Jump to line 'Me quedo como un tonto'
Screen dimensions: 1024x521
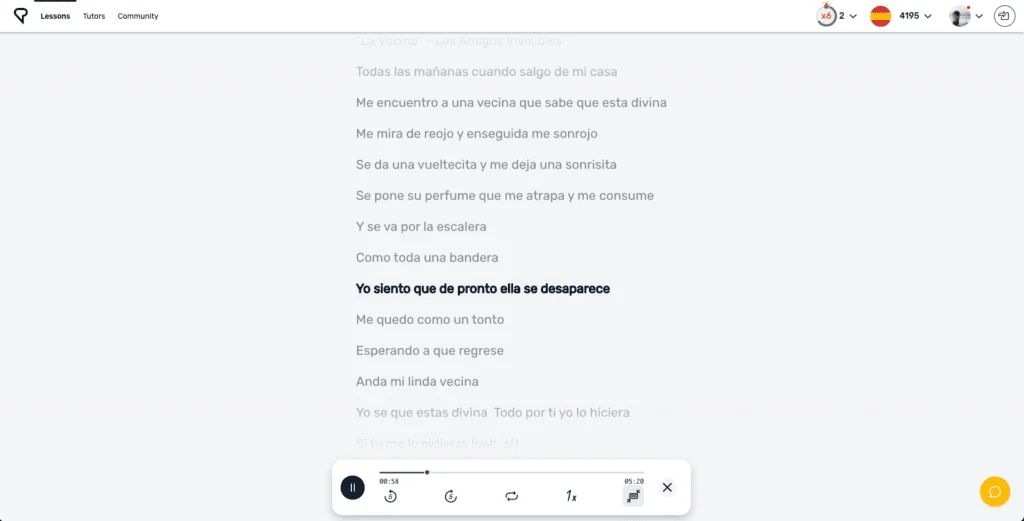[430, 320]
